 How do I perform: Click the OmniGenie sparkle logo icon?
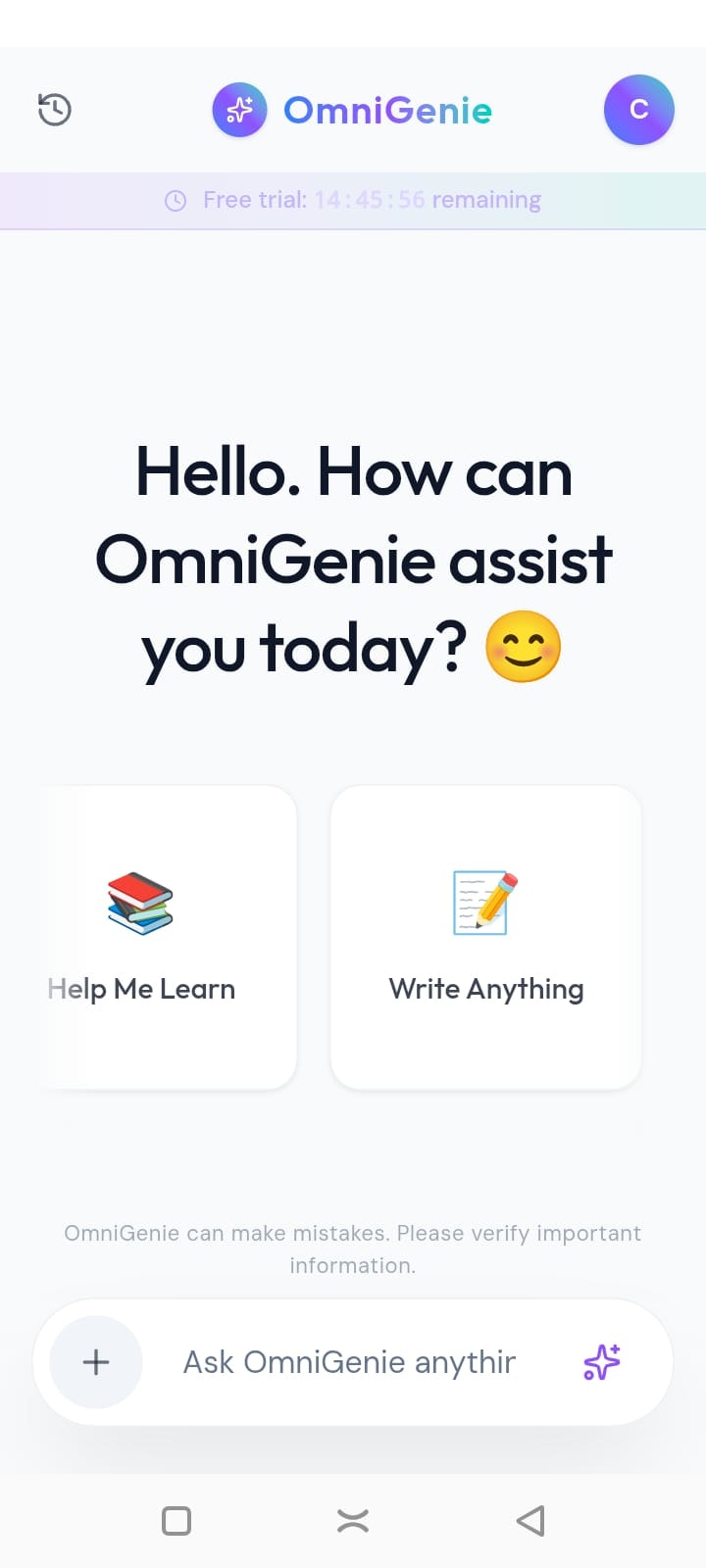click(239, 110)
